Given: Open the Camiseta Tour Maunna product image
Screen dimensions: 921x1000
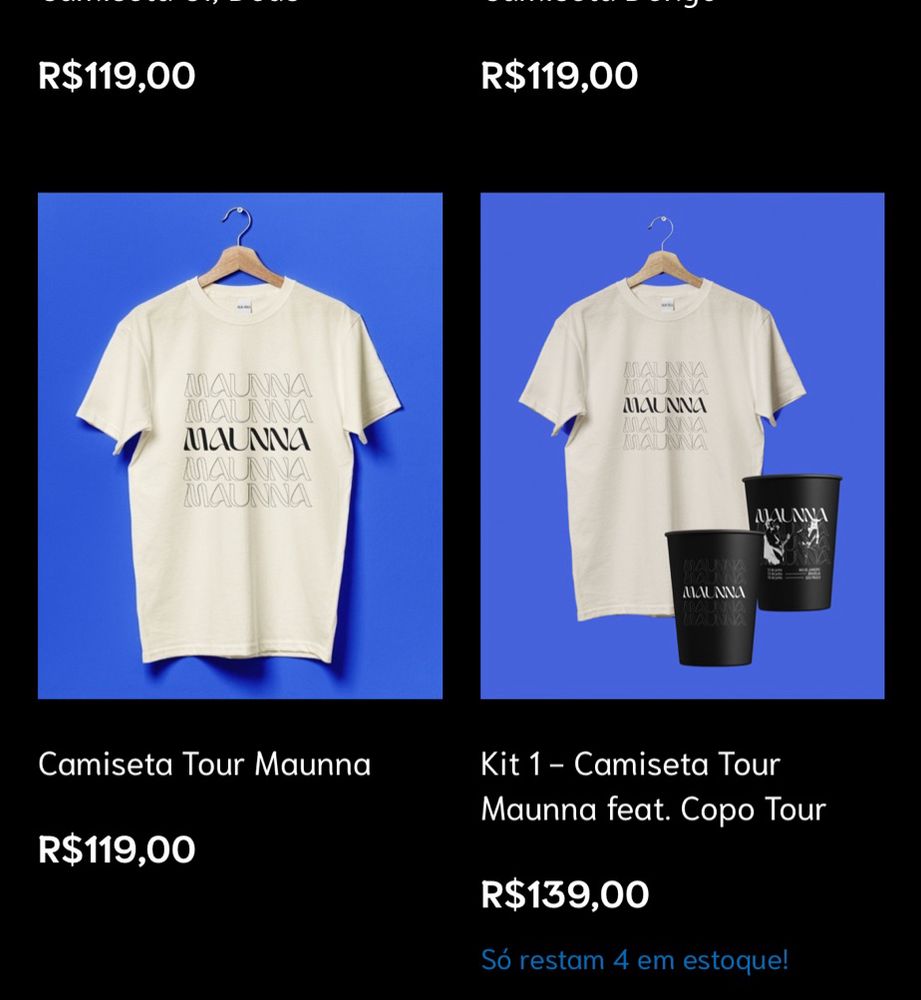Looking at the screenshot, I should (x=240, y=445).
